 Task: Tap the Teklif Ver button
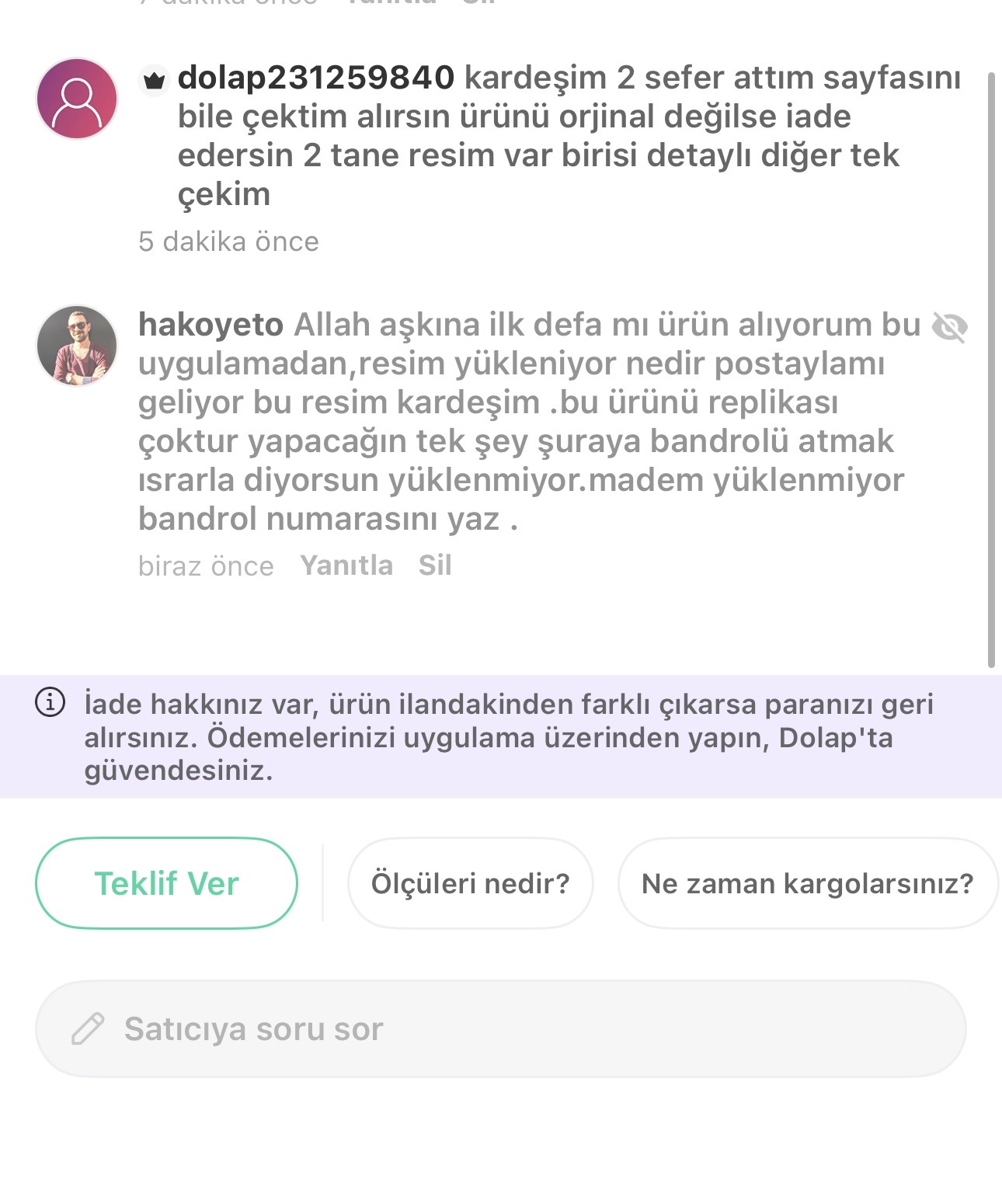tap(166, 883)
